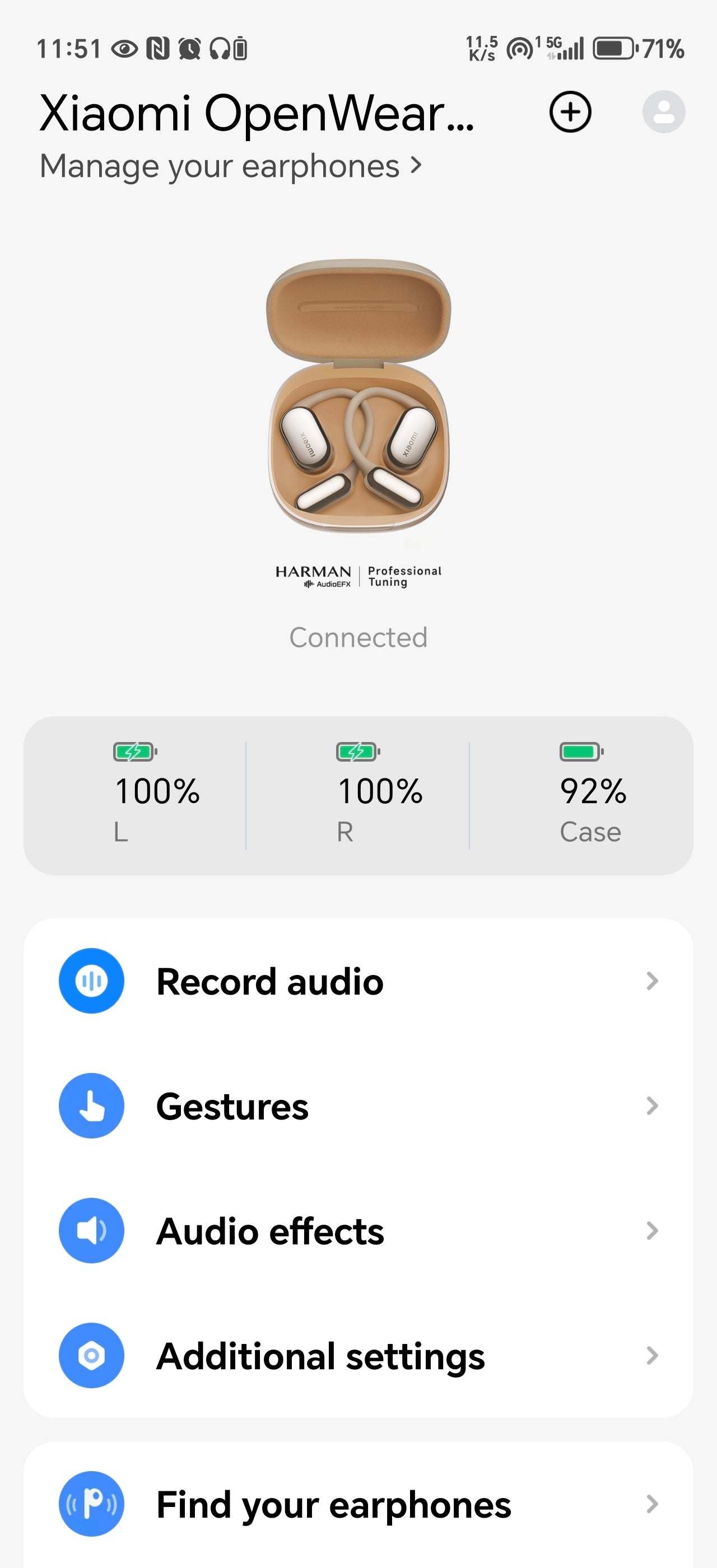Open Record audio
This screenshot has width=717, height=1568.
(358, 981)
